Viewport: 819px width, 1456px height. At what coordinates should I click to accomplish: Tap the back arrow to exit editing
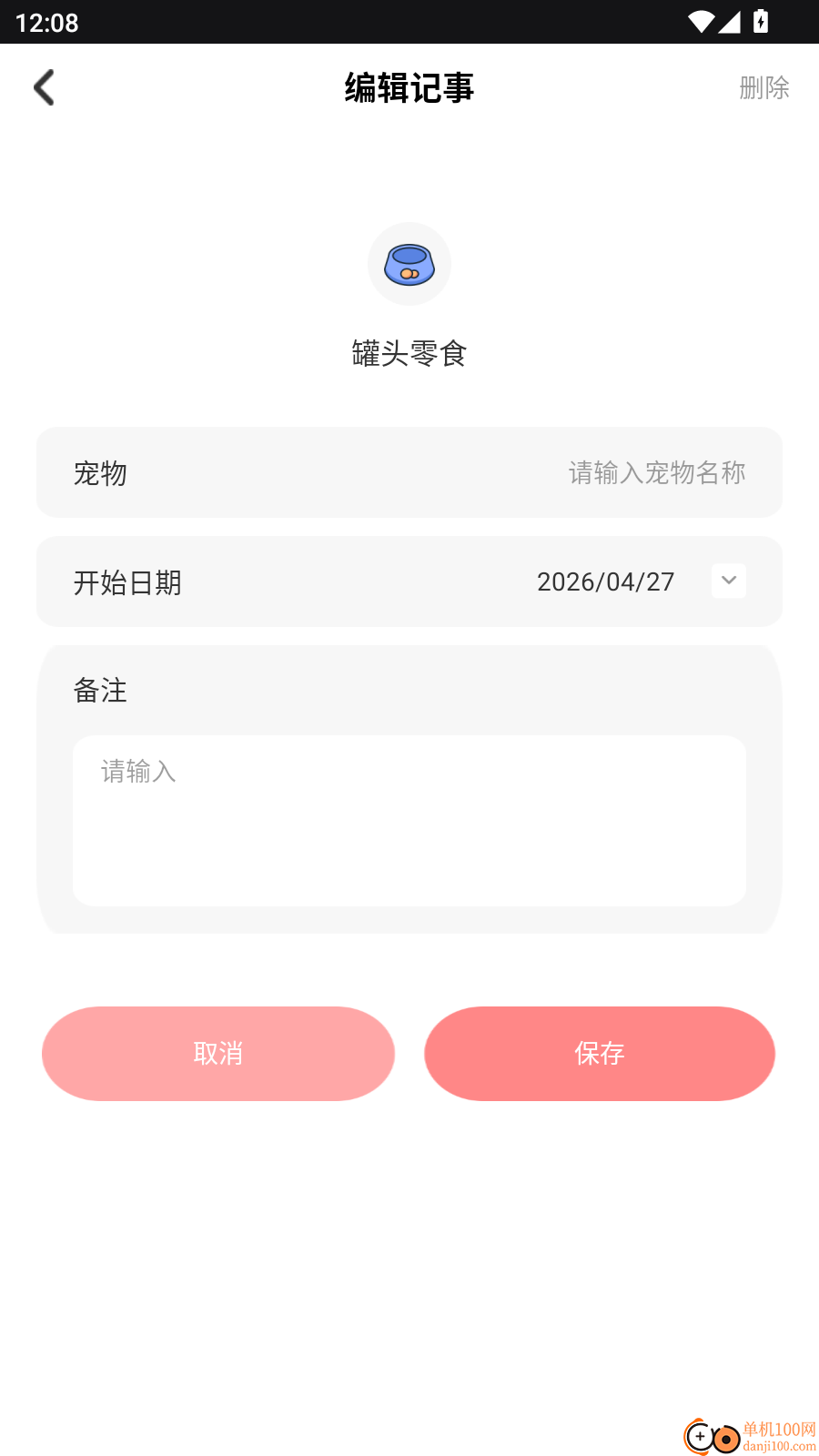[44, 86]
